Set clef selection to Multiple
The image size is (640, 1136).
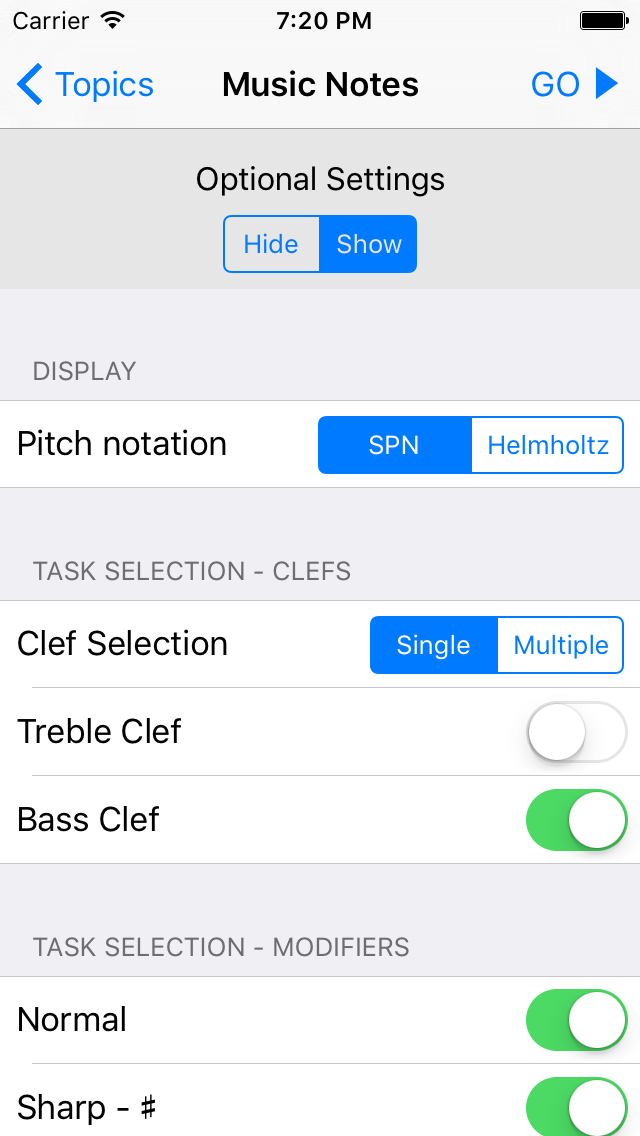560,645
